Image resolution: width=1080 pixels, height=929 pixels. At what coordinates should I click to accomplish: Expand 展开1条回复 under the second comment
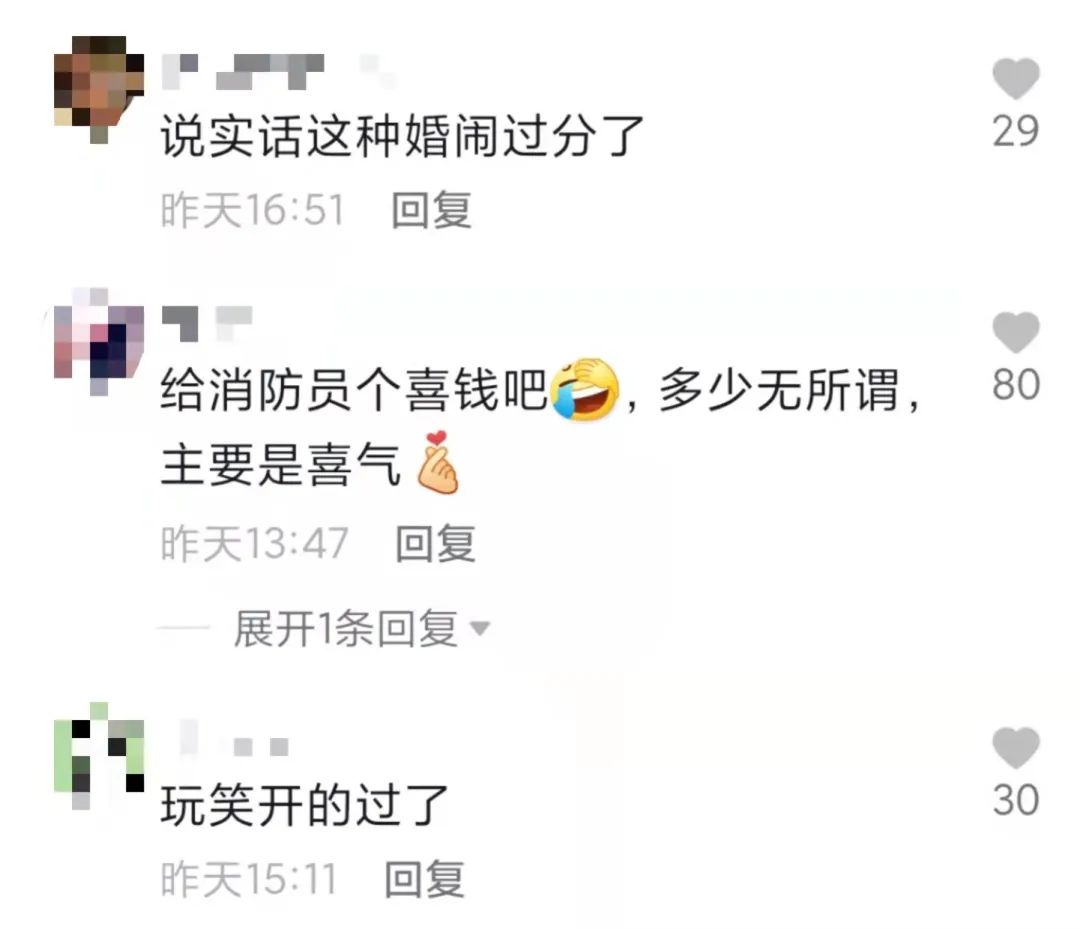point(360,629)
